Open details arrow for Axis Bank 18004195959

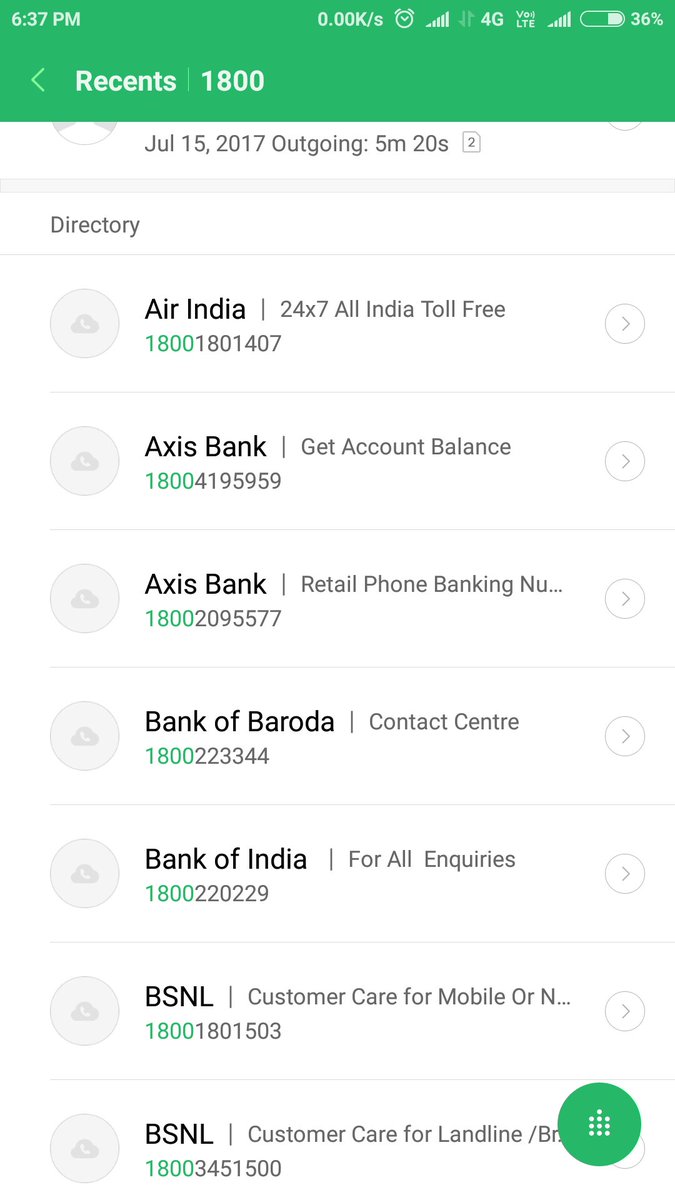[625, 461]
